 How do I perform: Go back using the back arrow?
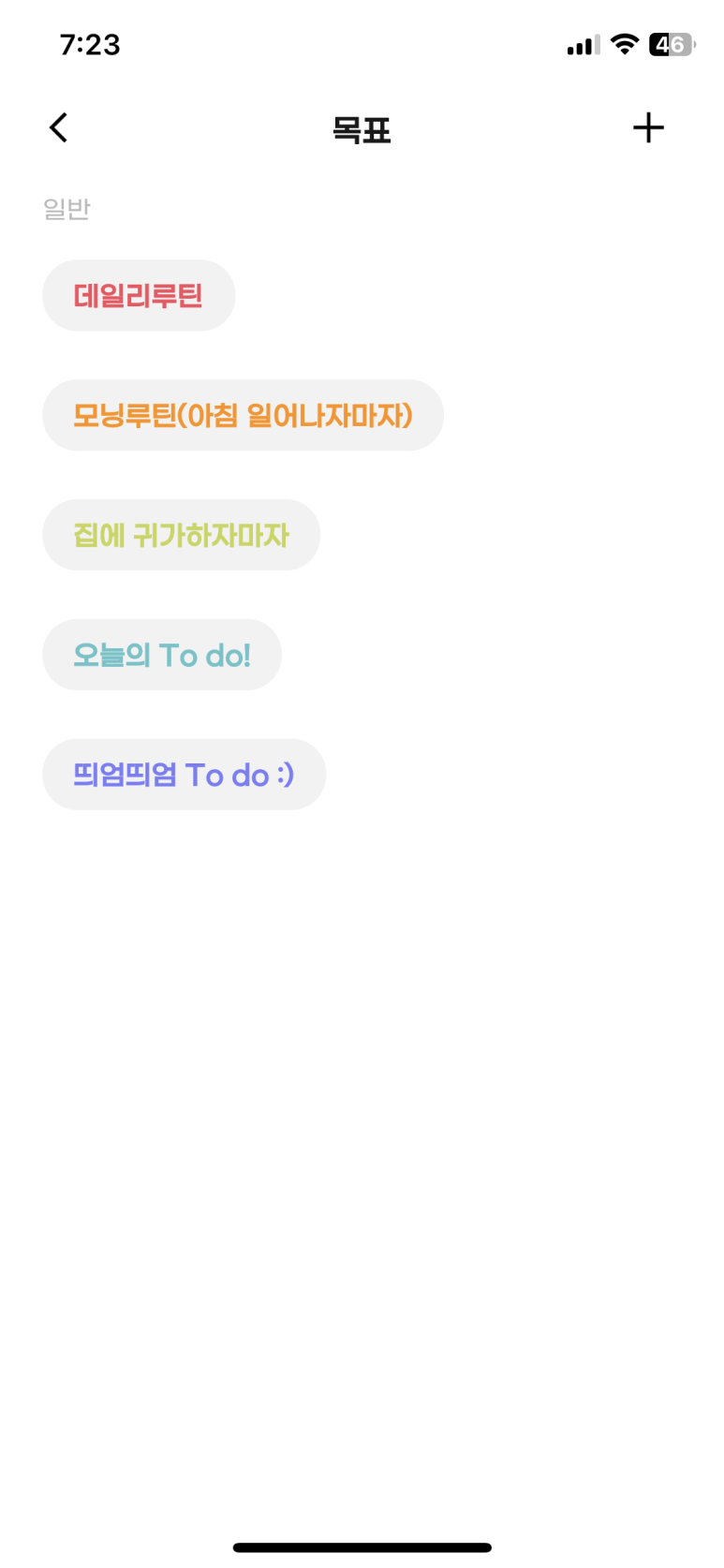click(x=59, y=127)
